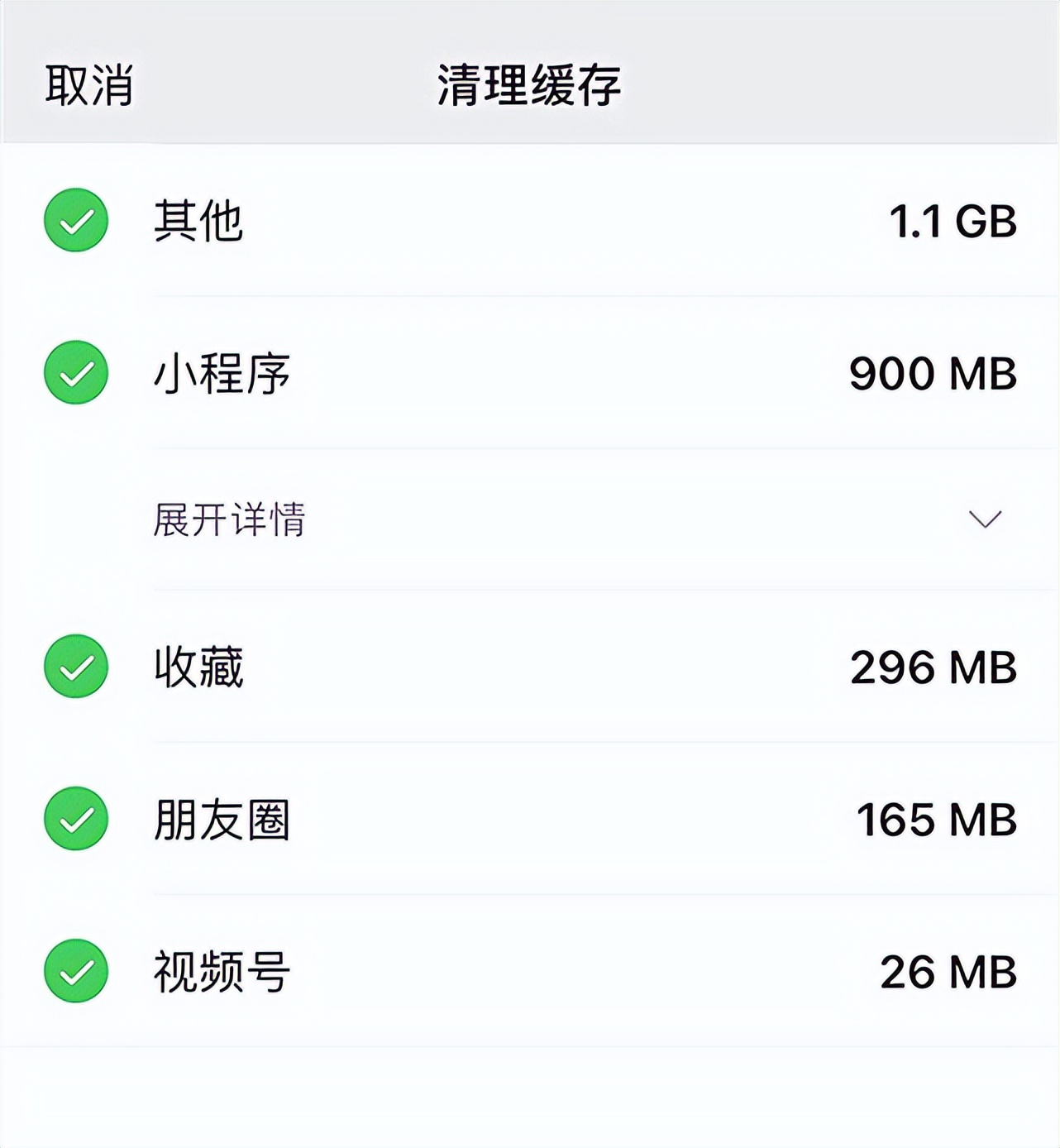Tap the green circle beside the 900 MB item
Image resolution: width=1060 pixels, height=1148 pixels.
click(x=74, y=371)
